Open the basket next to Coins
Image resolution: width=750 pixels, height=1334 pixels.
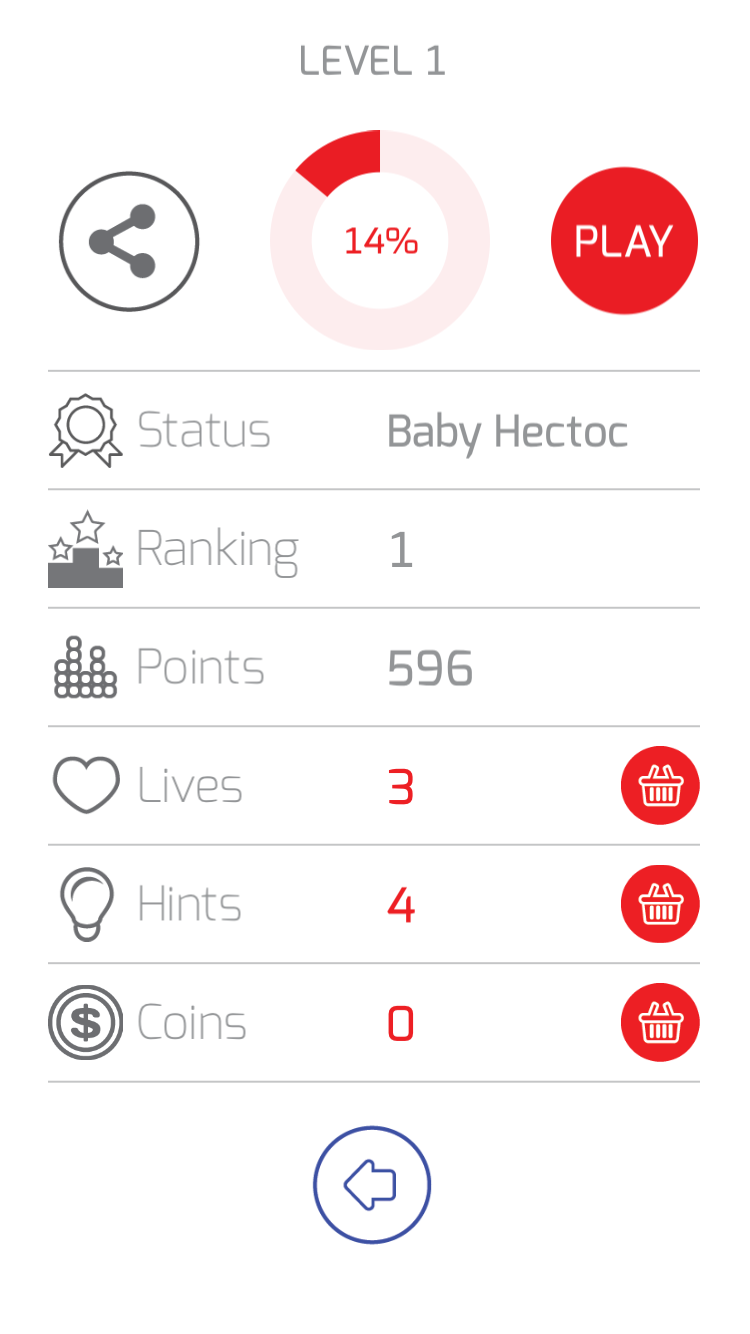660,1022
